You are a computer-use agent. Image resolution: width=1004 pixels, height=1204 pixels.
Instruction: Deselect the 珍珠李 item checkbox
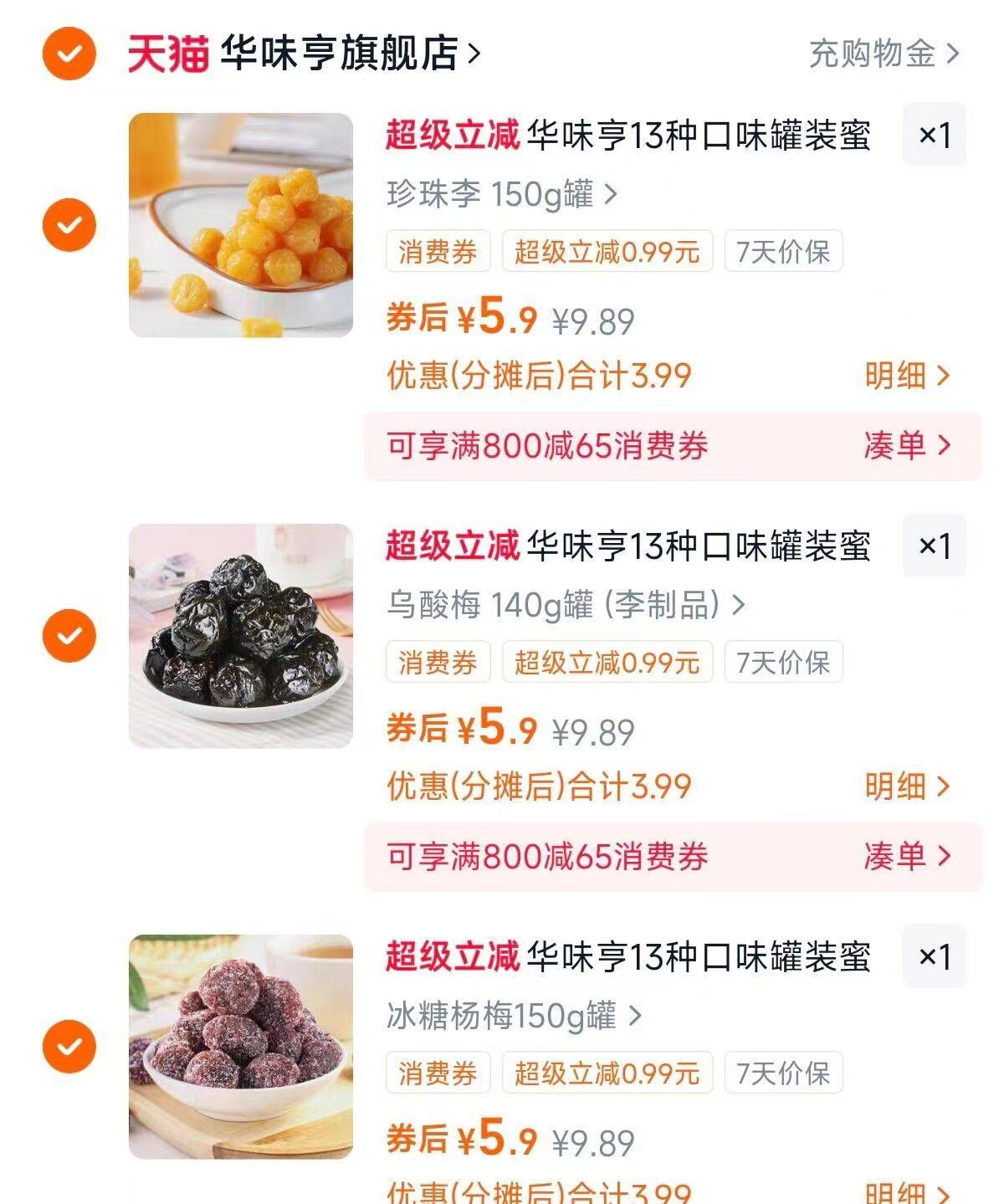(x=70, y=222)
